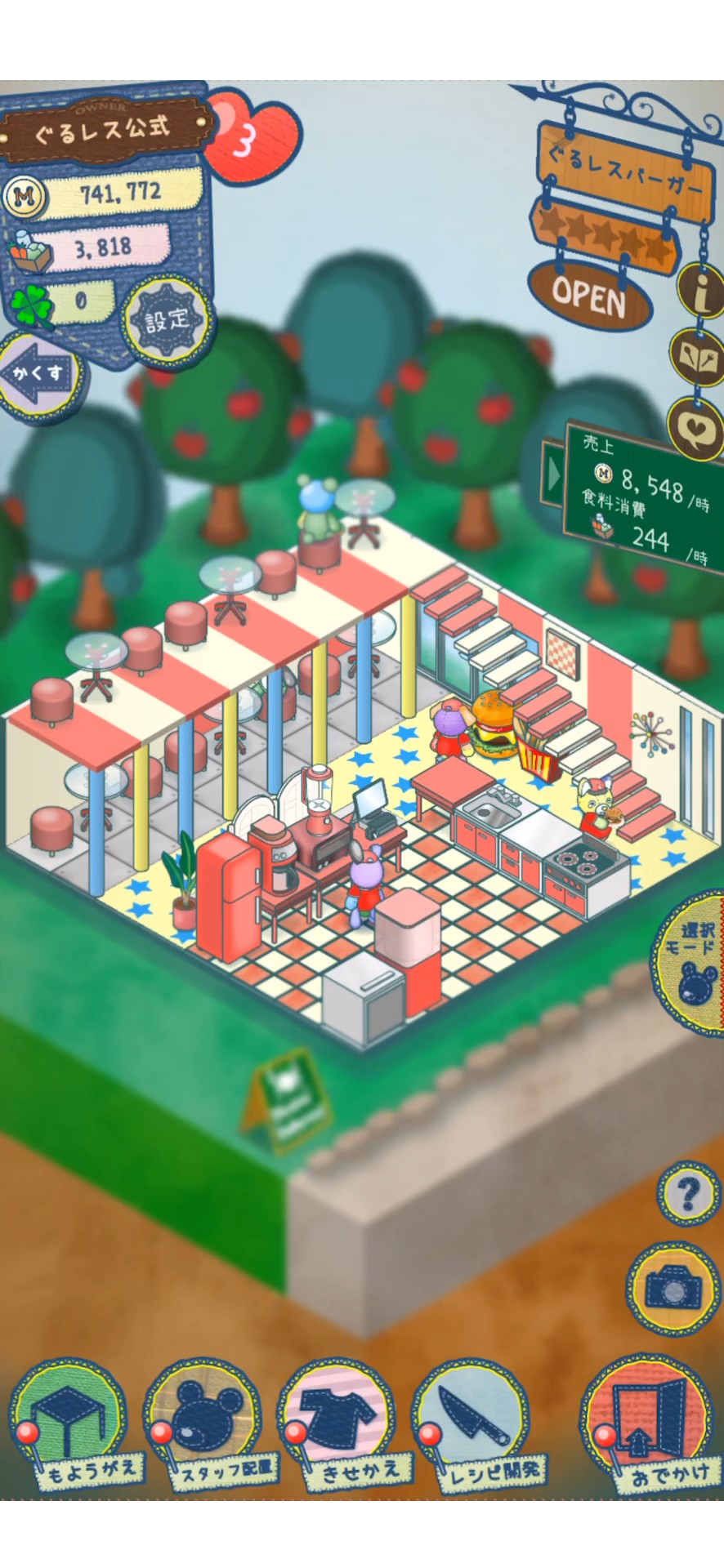Collapse the 売上 sales panel arrow
Screen dimensions: 724x1568
[x=553, y=474]
